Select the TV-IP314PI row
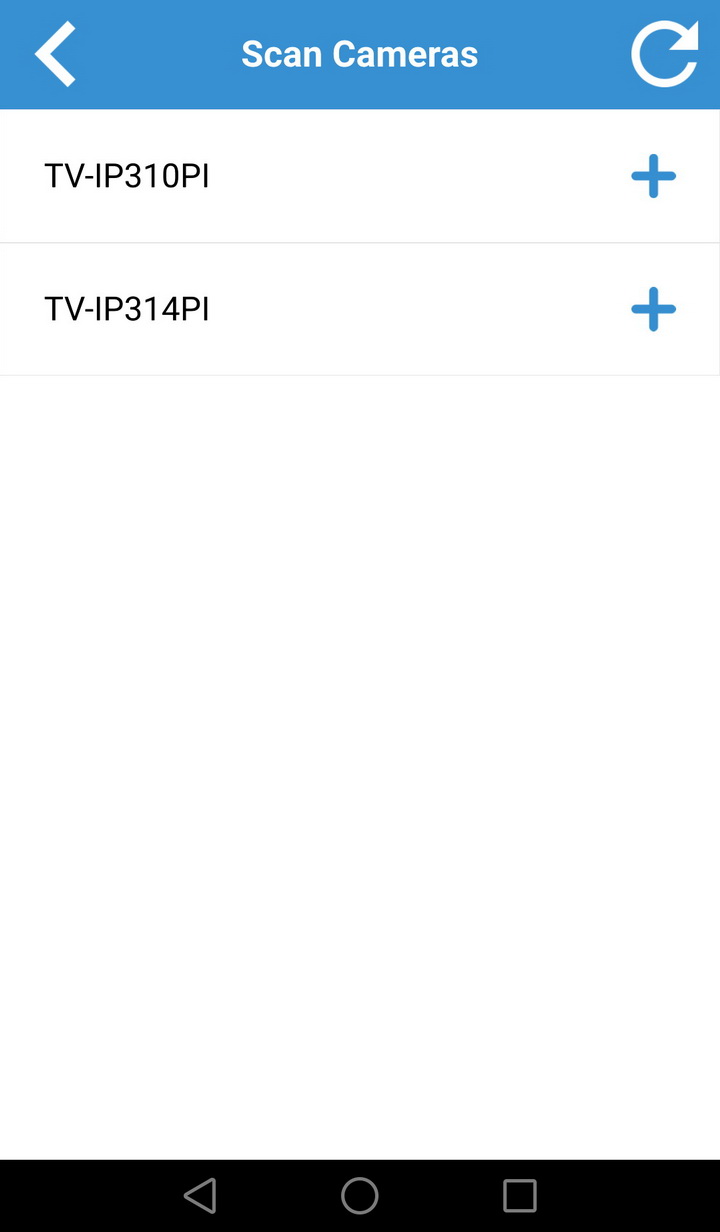 click(360, 309)
